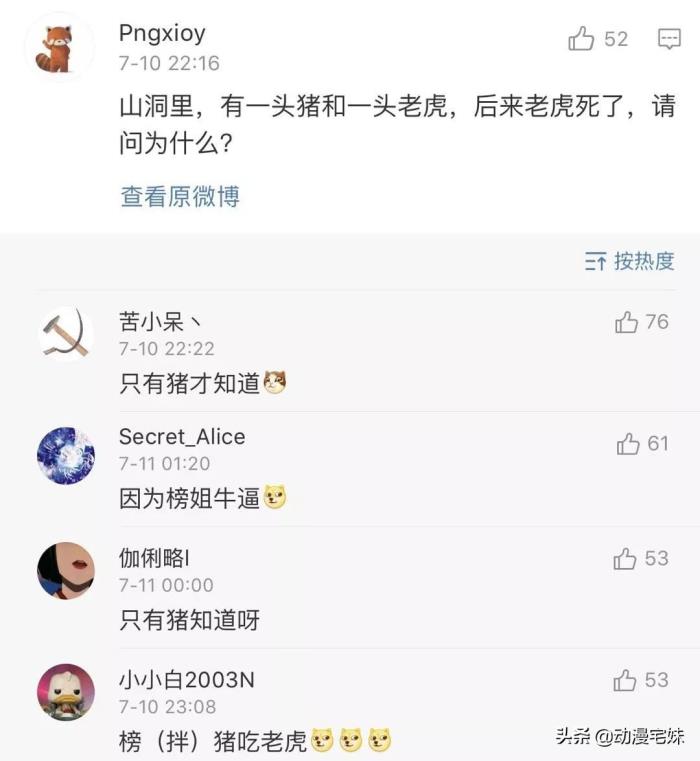700x761 pixels.
Task: Change sorting via 按热度
Action: (630, 262)
